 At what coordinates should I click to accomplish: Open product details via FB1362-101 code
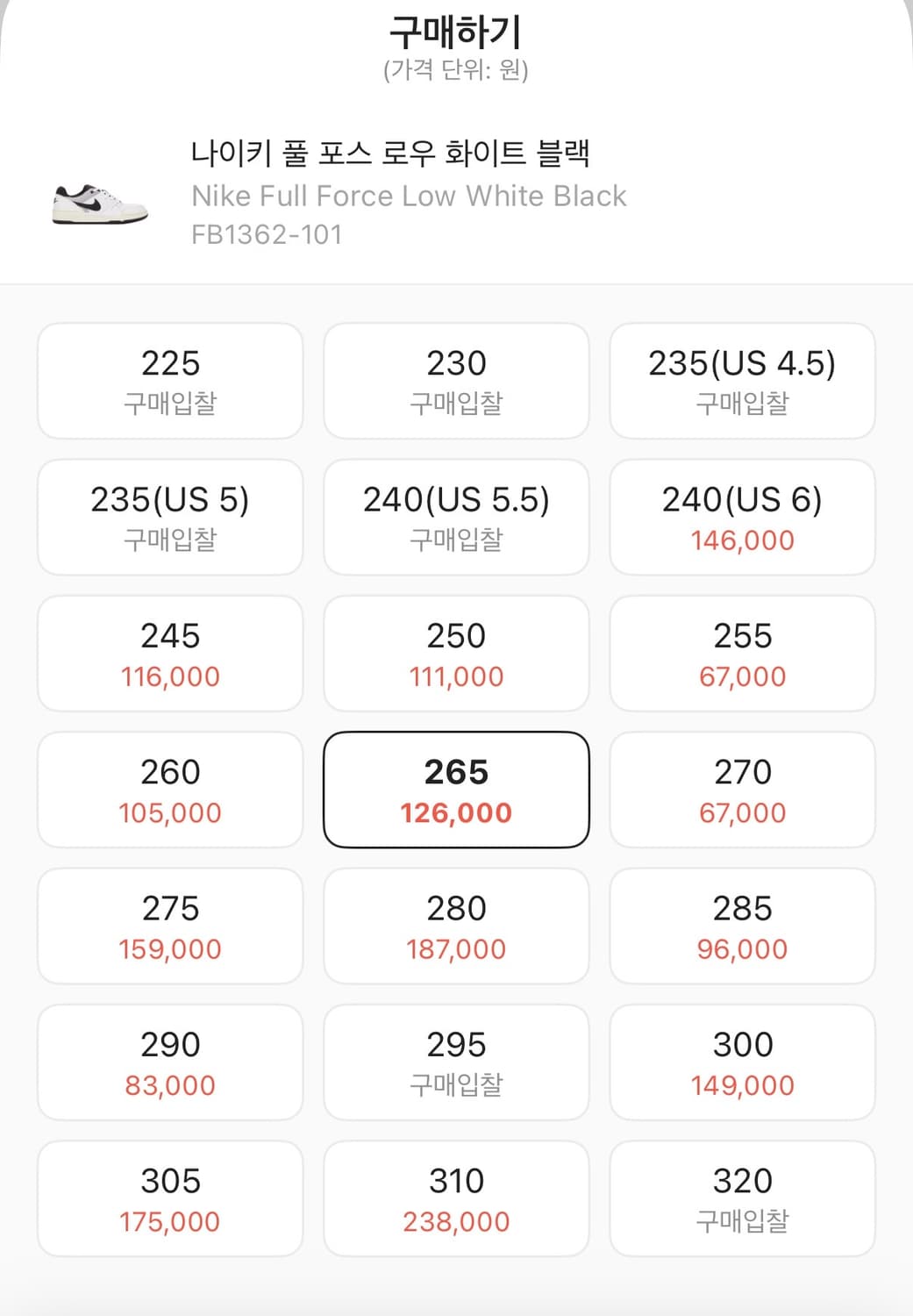[x=266, y=234]
